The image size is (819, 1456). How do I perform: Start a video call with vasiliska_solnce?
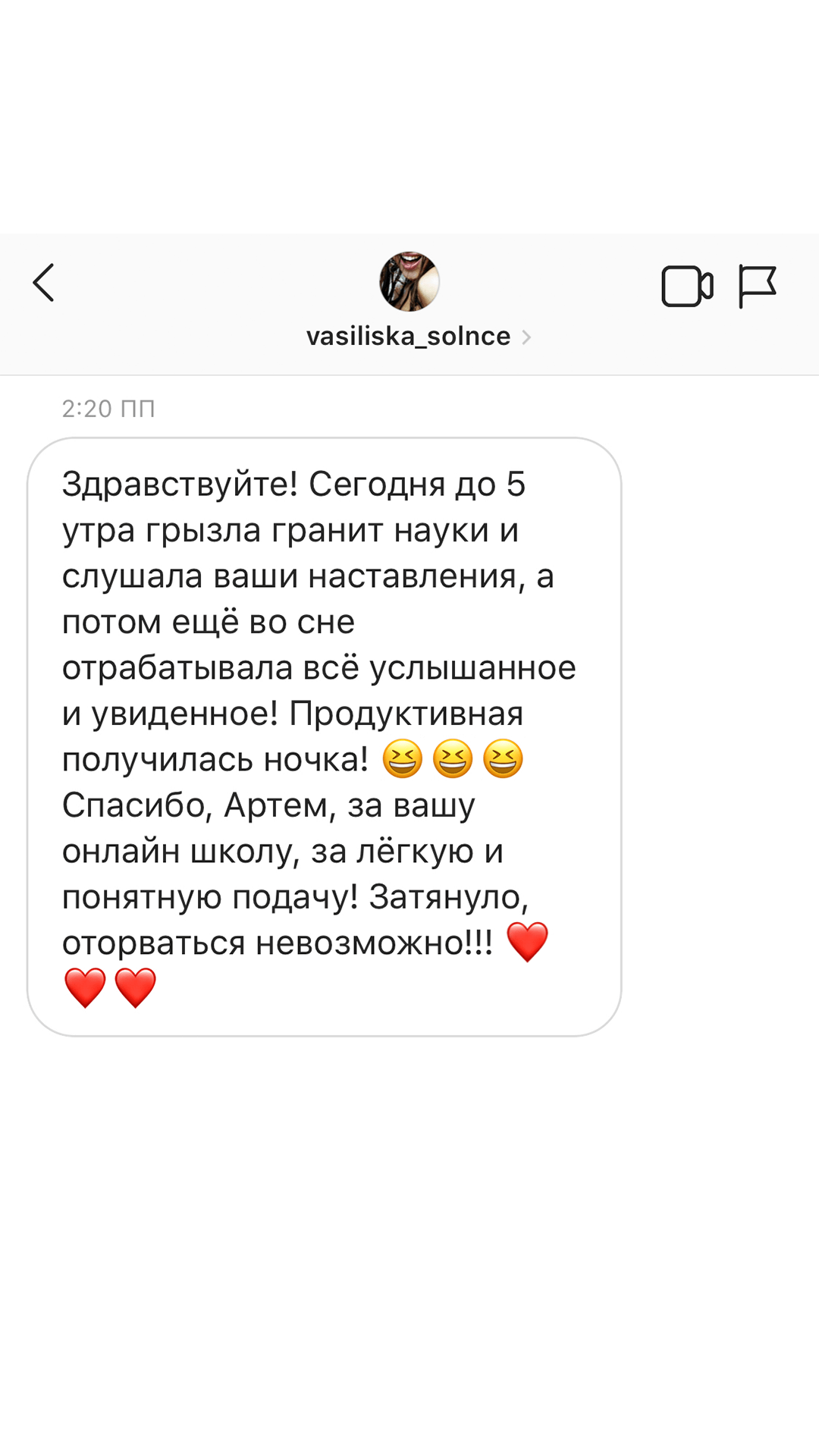click(687, 287)
